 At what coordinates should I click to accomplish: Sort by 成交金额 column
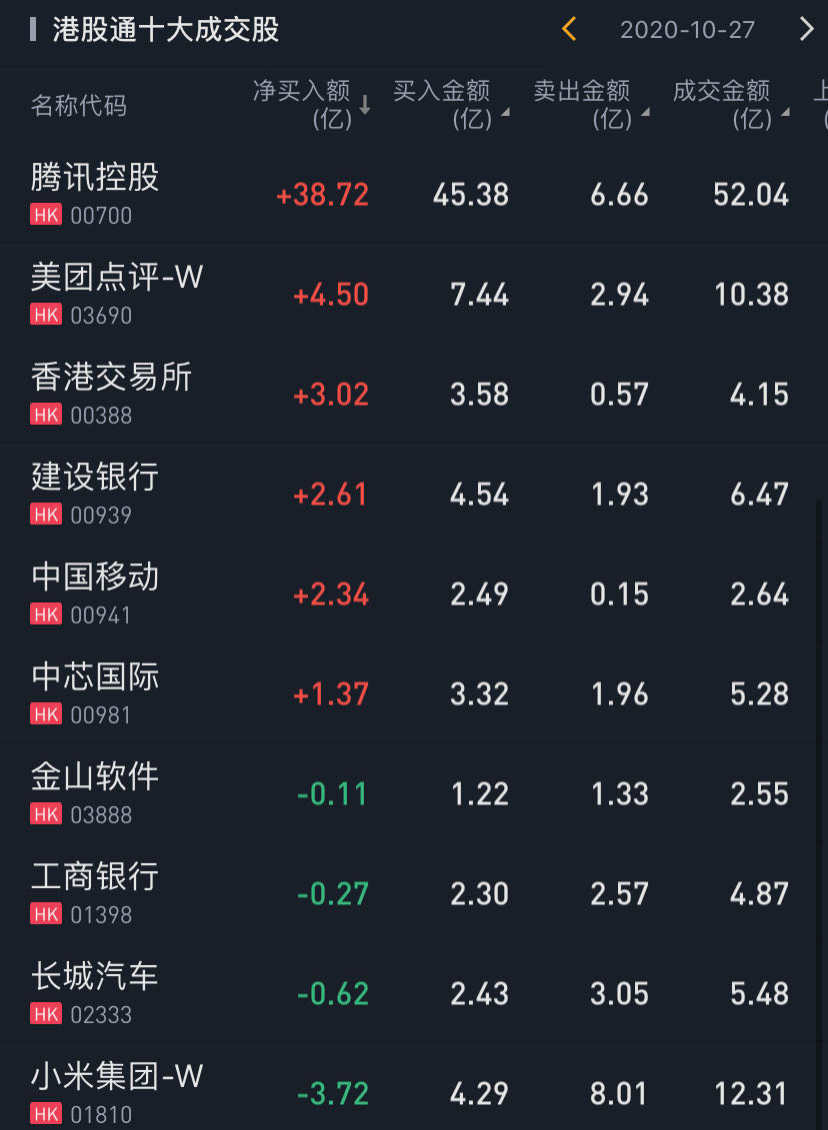pos(730,105)
